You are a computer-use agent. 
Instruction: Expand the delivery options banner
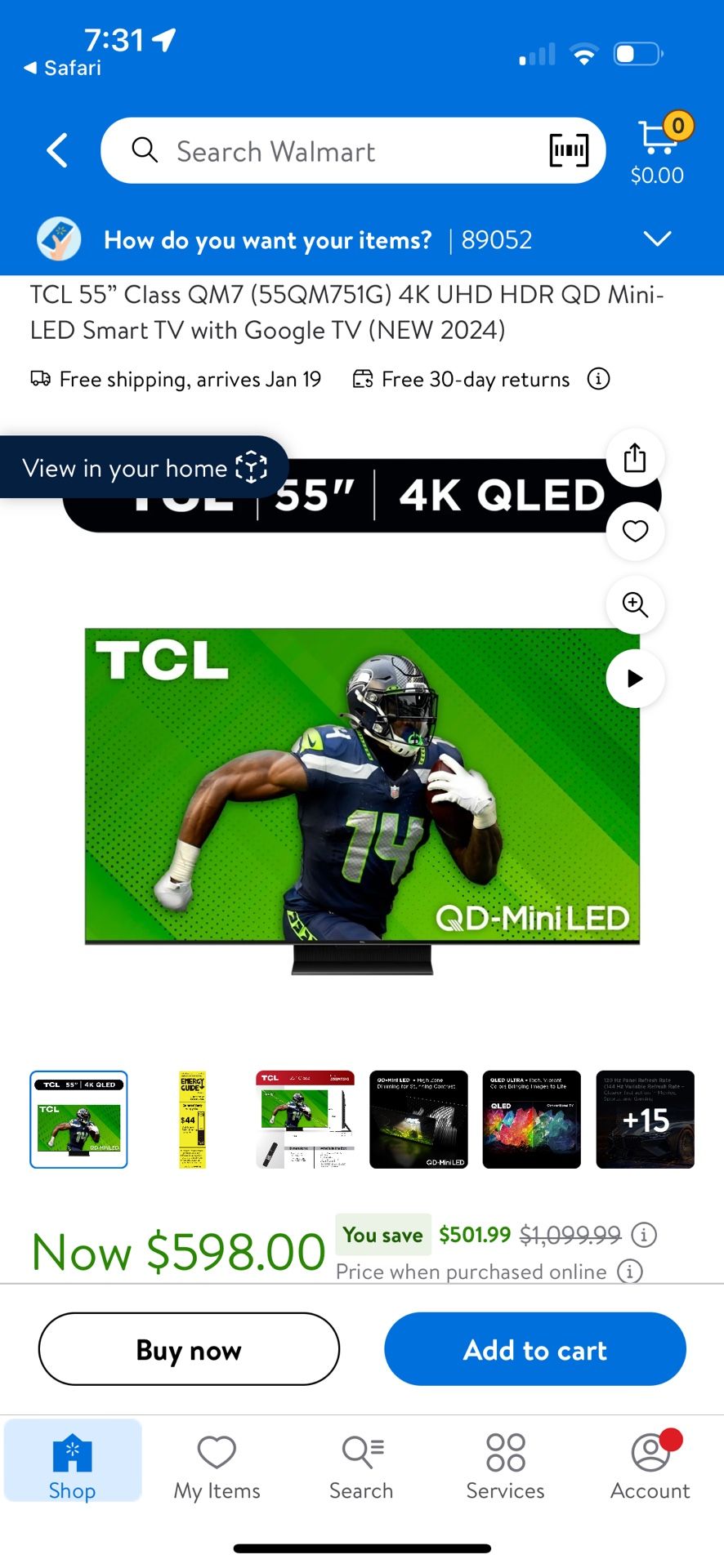tap(657, 239)
